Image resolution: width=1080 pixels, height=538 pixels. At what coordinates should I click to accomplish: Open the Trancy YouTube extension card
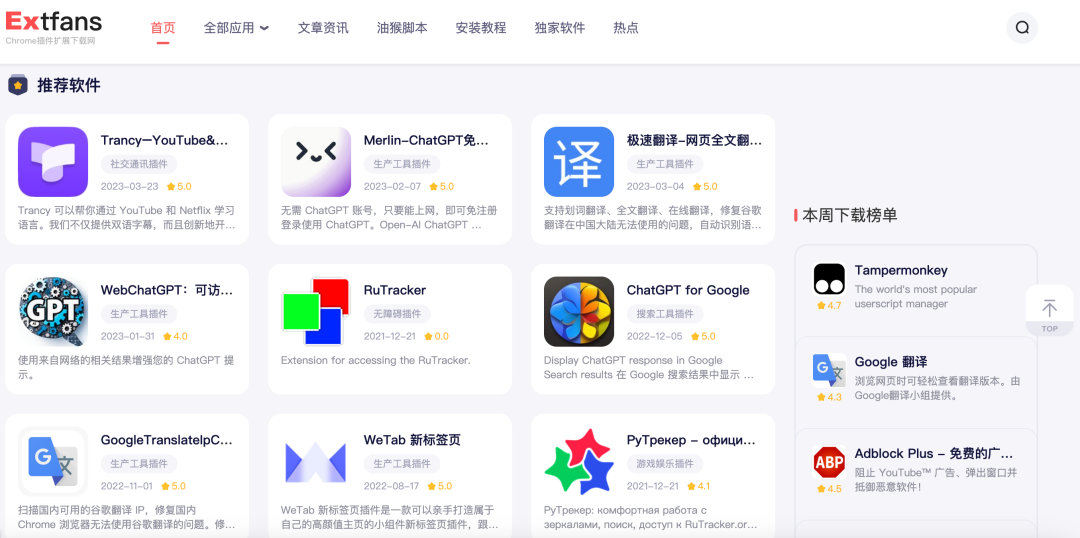click(x=165, y=141)
